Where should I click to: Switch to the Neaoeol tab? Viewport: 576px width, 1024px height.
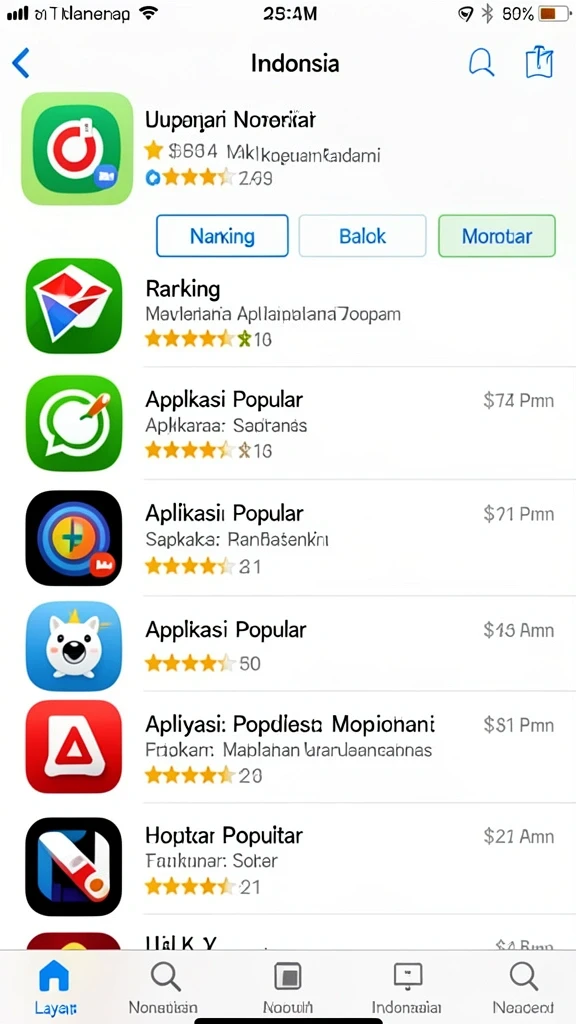[523, 987]
